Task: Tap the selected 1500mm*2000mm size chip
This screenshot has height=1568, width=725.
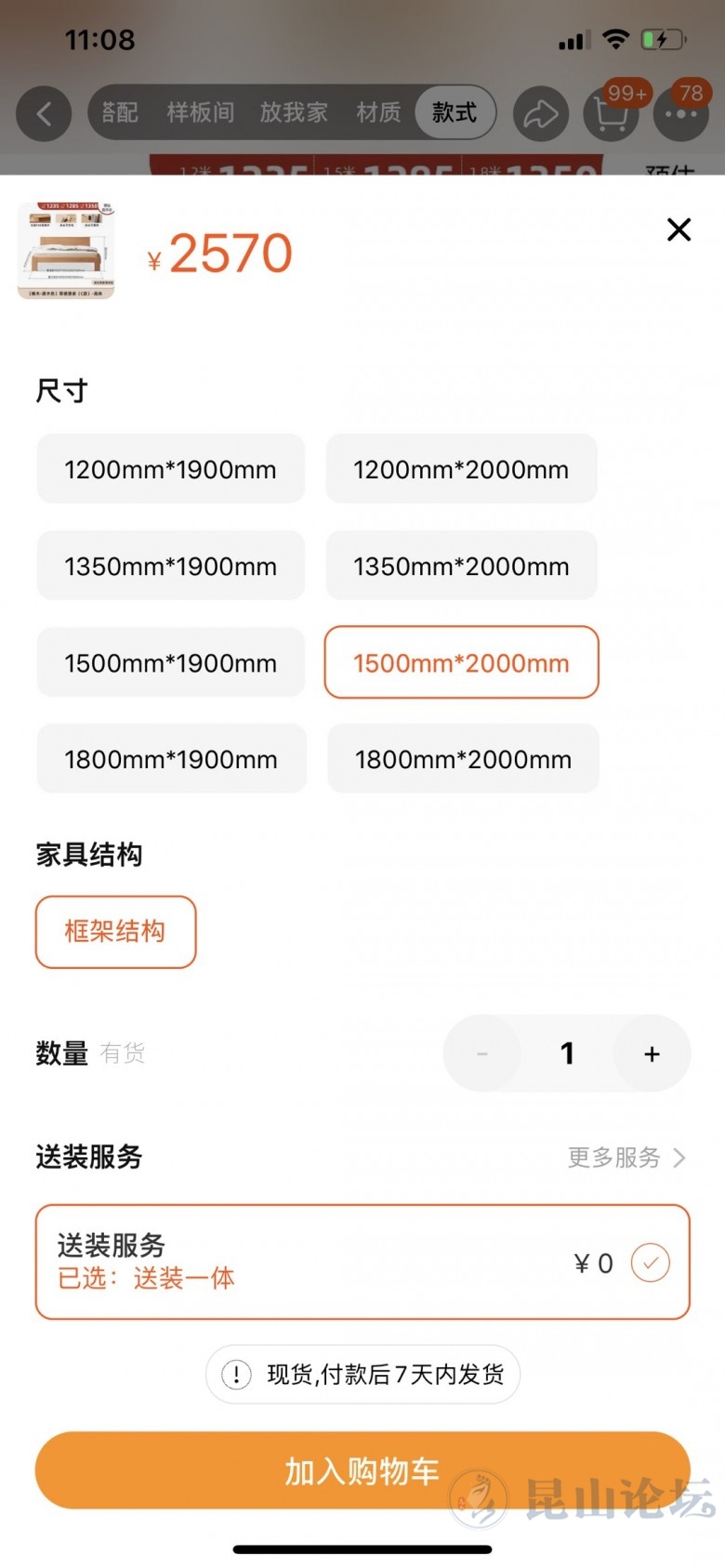Action: (x=461, y=662)
